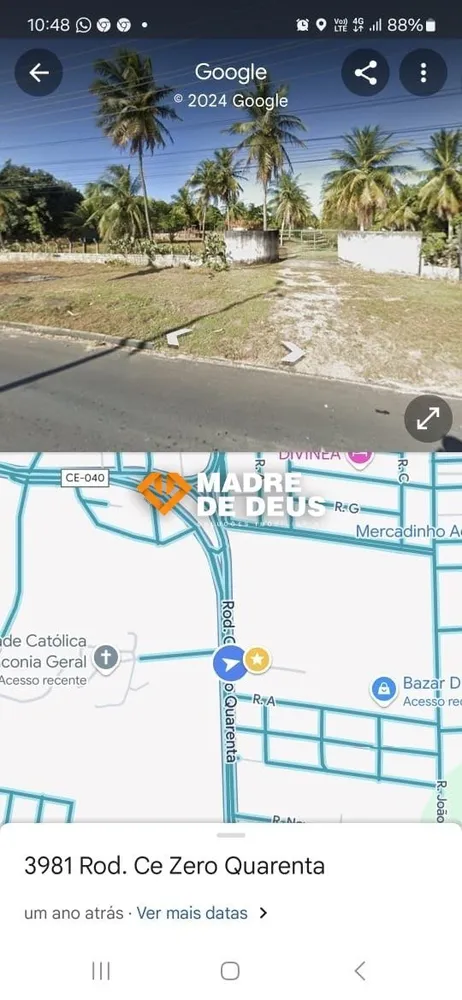Image resolution: width=462 pixels, height=1000 pixels.
Task: Go back using the arrow button
Action: pyautogui.click(x=38, y=73)
